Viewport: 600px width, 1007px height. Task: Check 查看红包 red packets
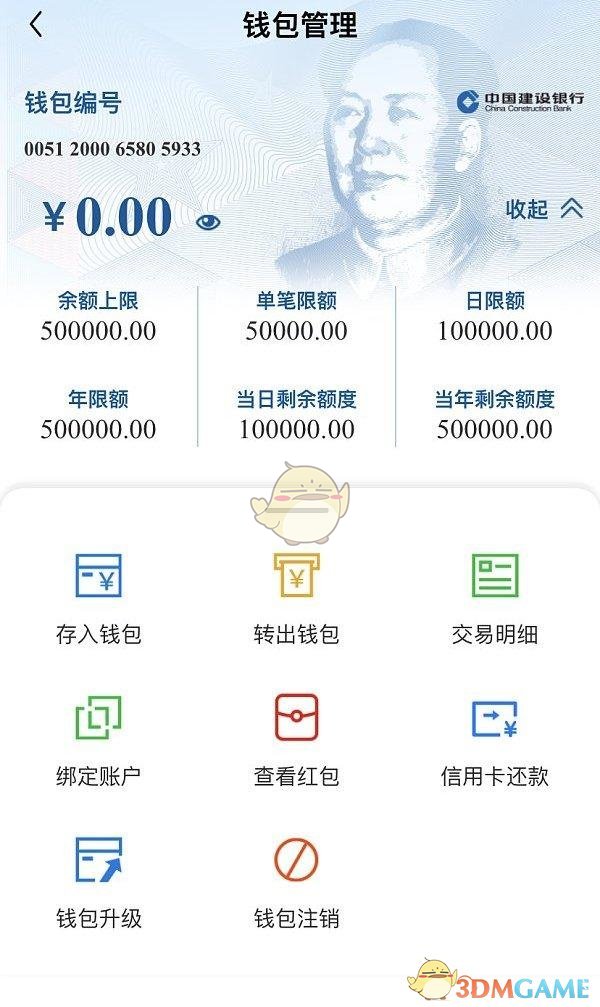pyautogui.click(x=297, y=738)
